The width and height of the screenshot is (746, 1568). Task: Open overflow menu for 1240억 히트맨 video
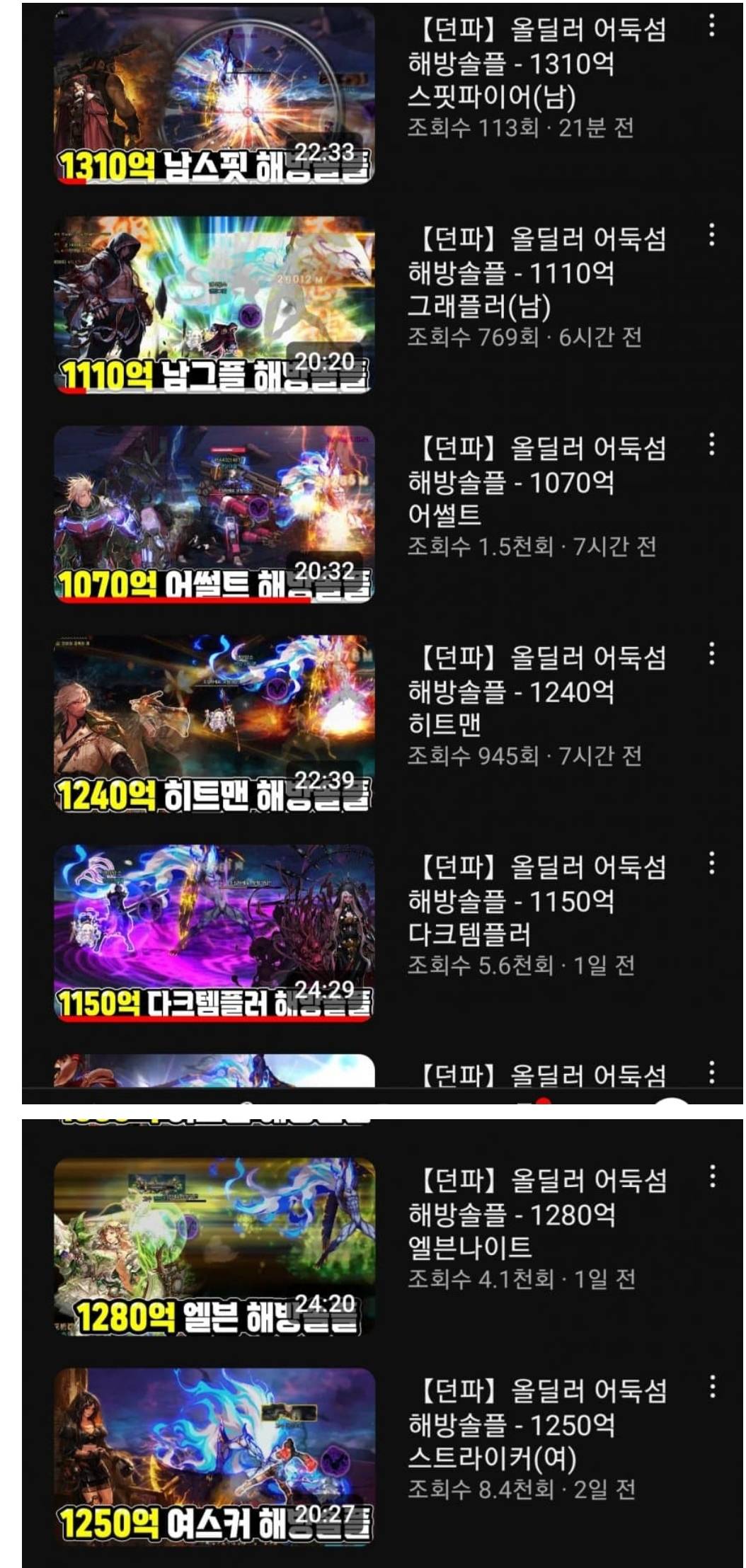711,654
